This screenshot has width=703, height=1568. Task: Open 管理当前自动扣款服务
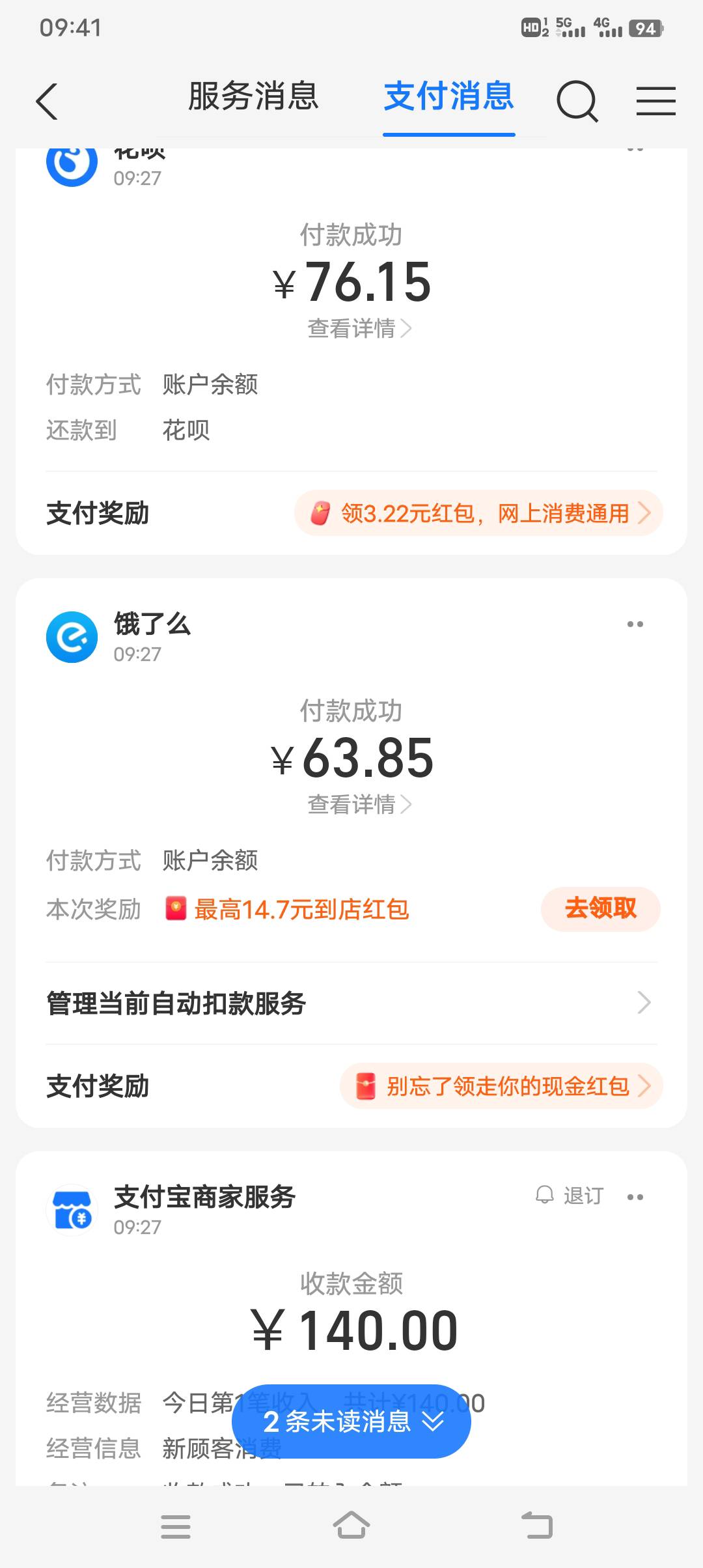[x=351, y=1003]
